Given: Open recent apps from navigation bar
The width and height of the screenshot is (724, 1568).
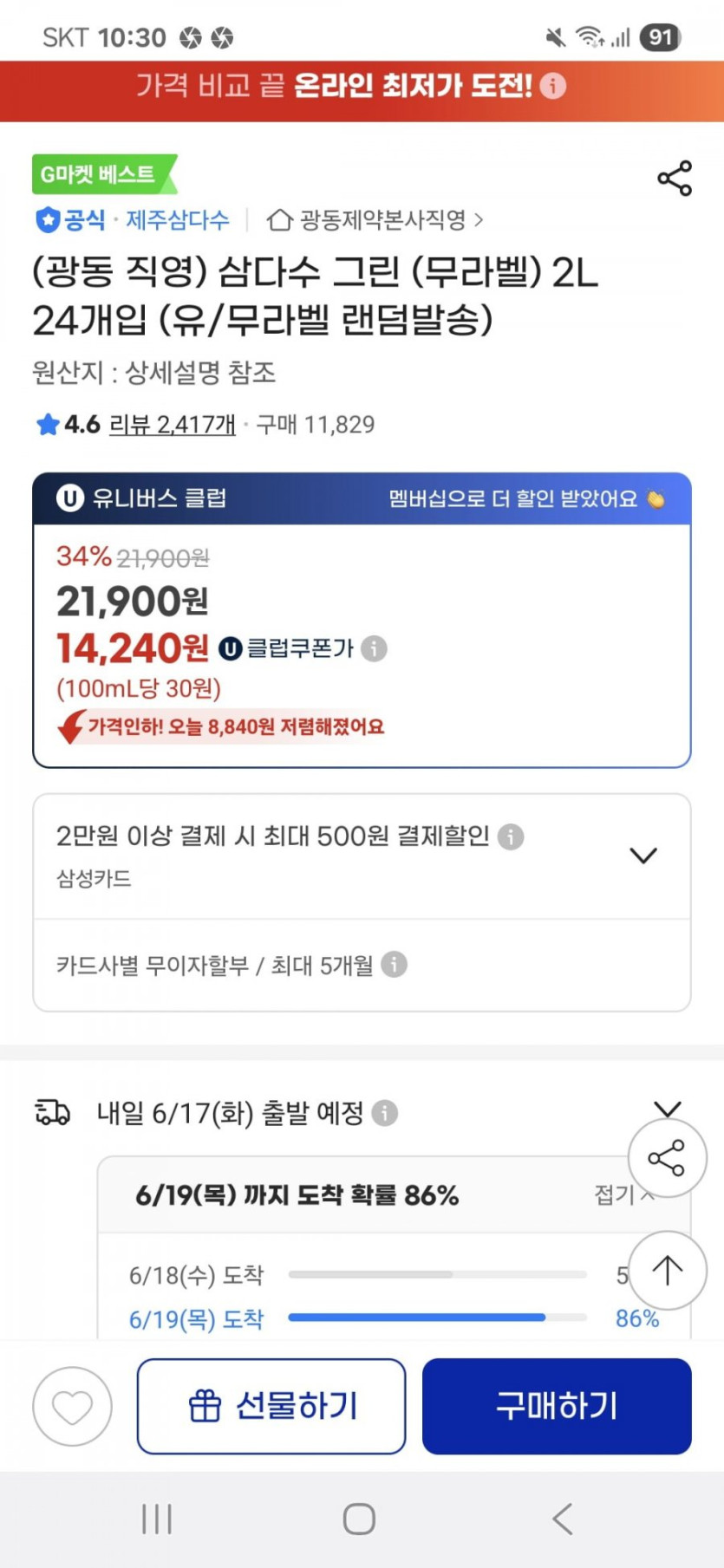Looking at the screenshot, I should pyautogui.click(x=157, y=1519).
